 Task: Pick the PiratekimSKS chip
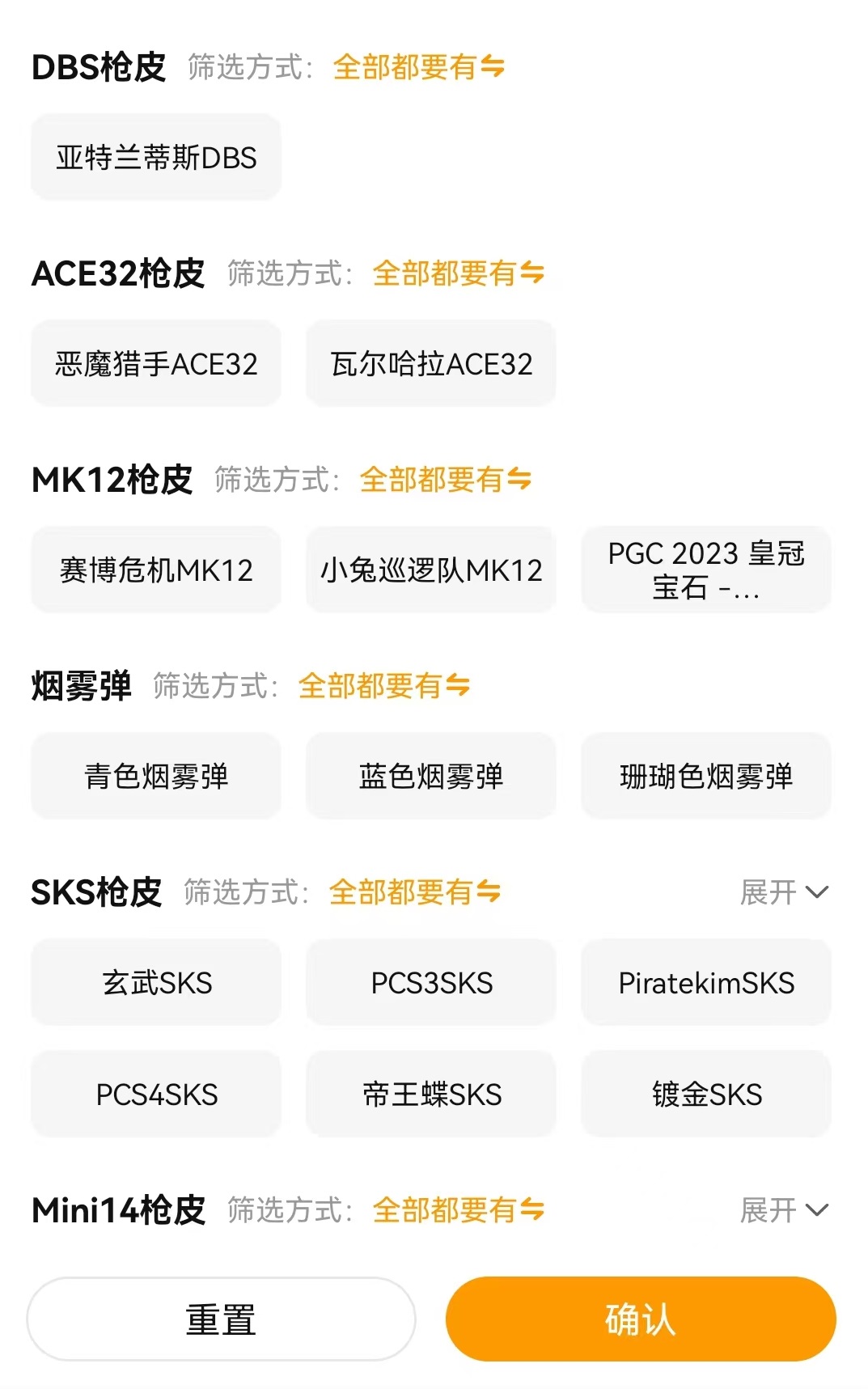point(706,983)
